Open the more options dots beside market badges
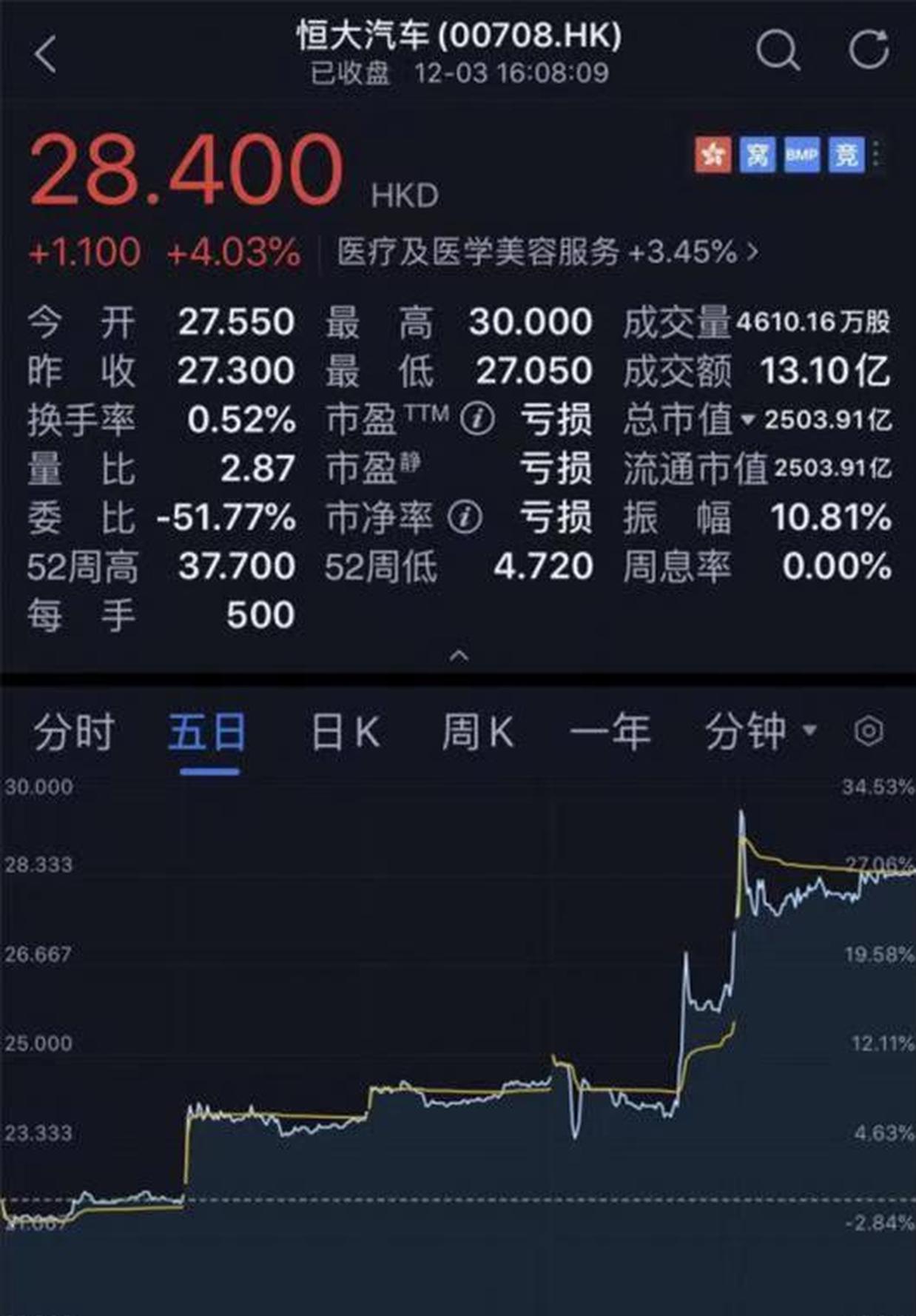This screenshot has width=916, height=1316. click(x=877, y=154)
